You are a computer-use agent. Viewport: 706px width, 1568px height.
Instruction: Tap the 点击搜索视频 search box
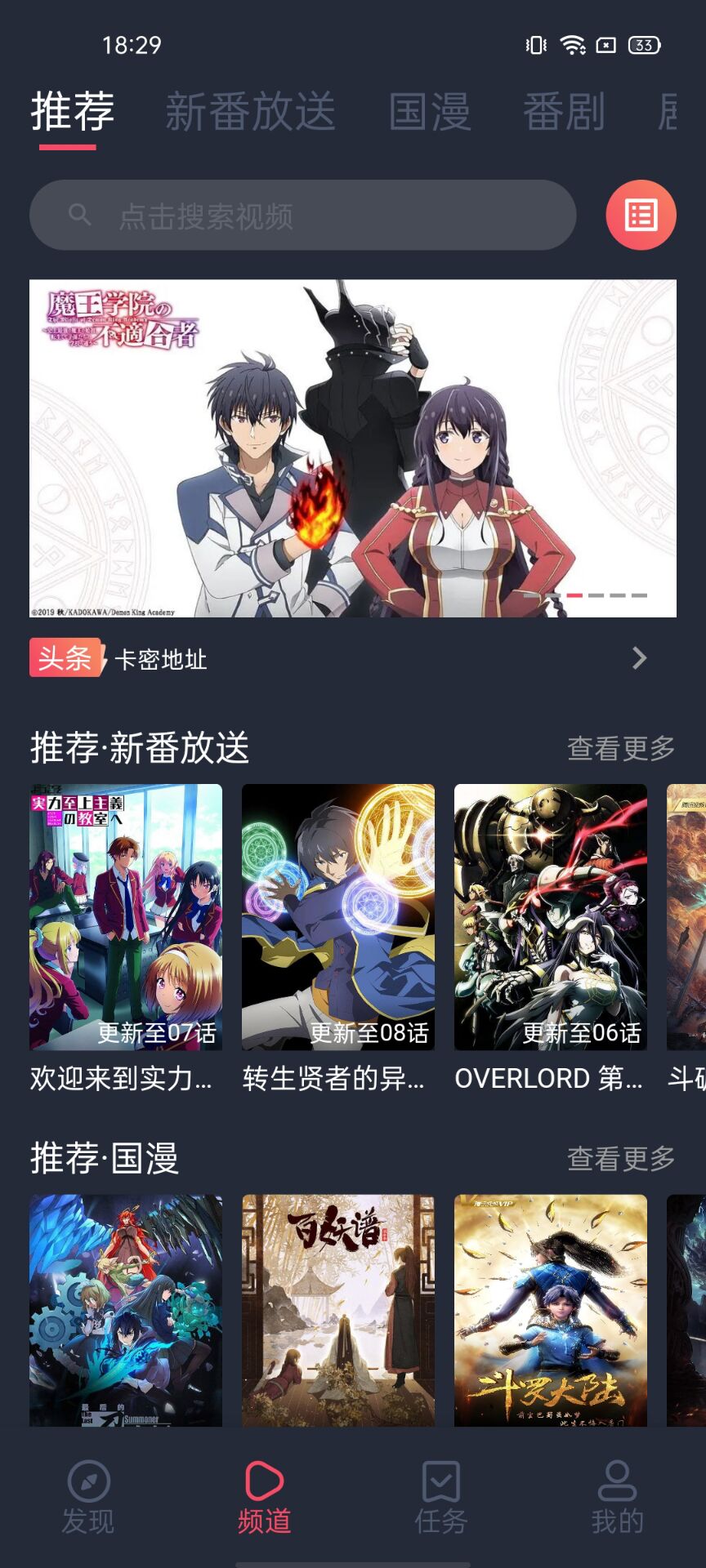(x=302, y=216)
